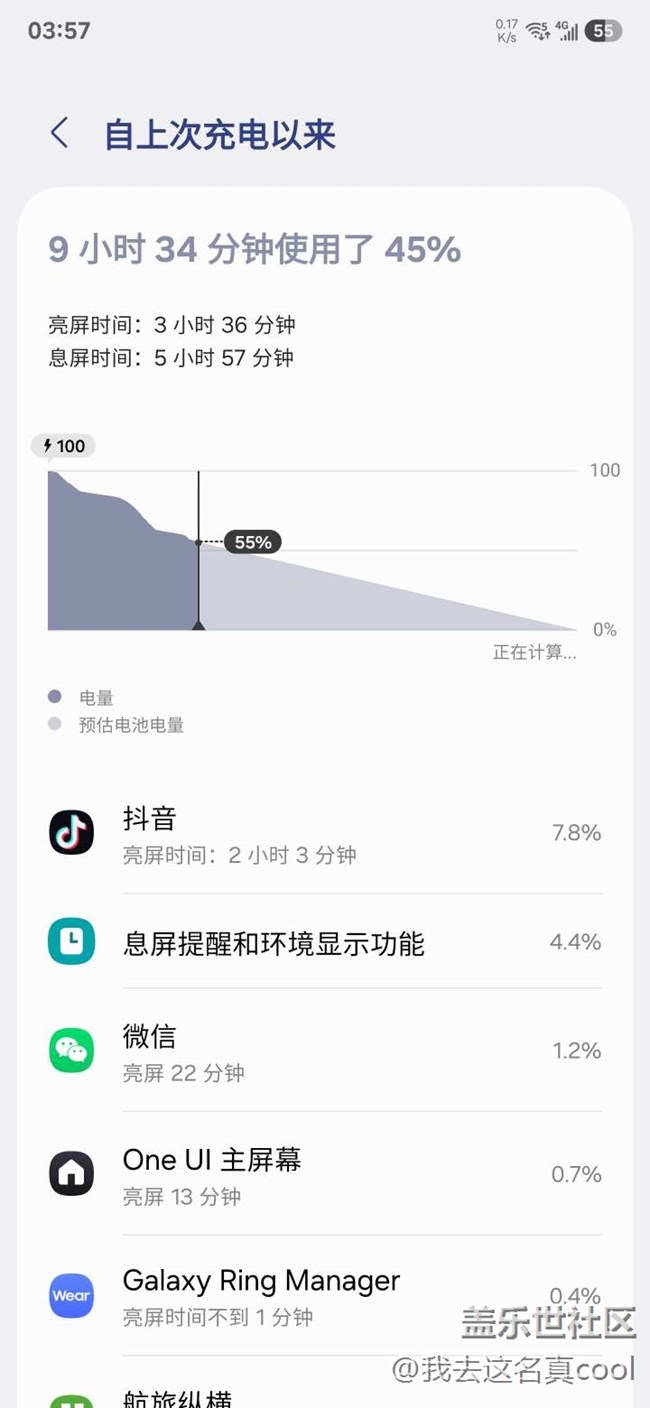Open 抖音 battery usage details
Screen dimensions: 650x1408
(x=325, y=833)
